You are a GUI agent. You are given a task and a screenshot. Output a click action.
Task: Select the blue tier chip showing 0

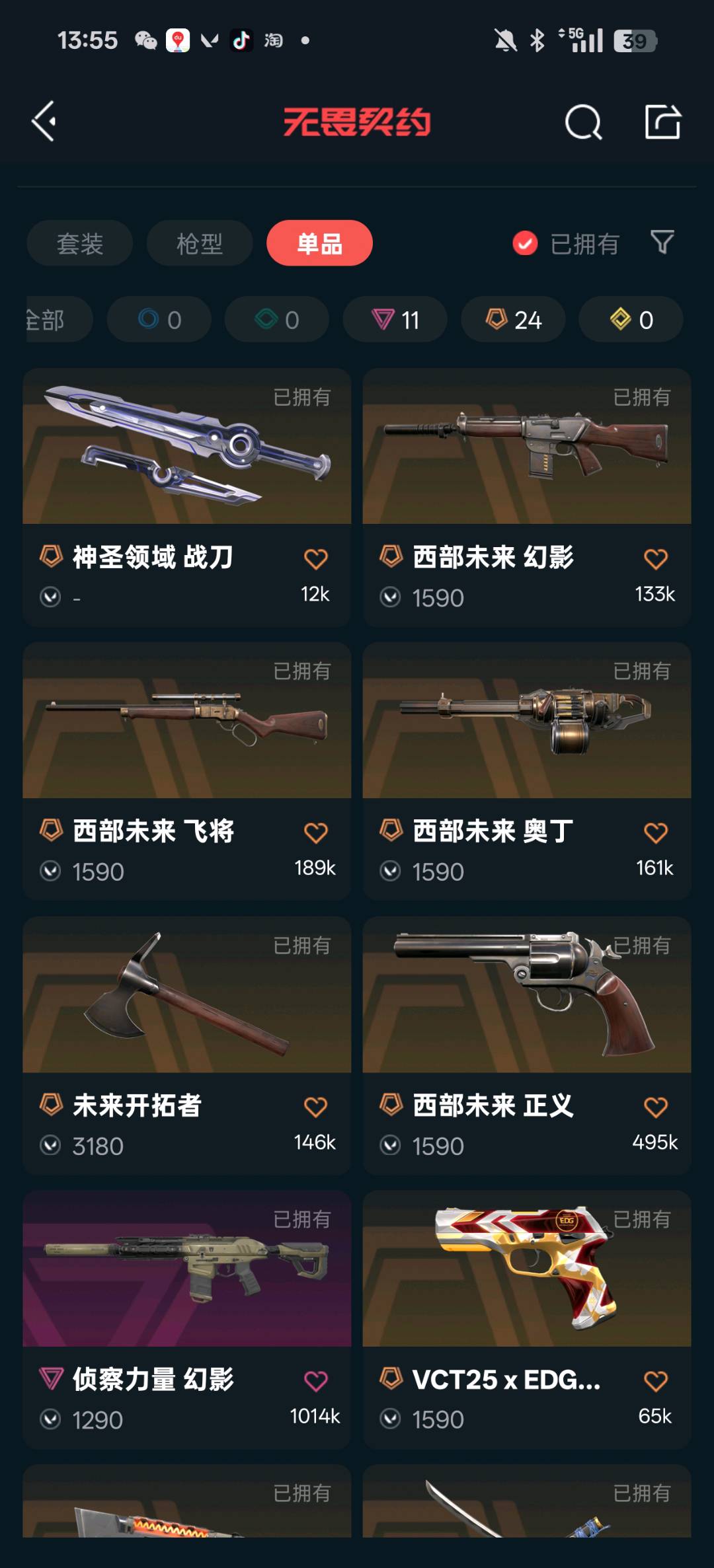[159, 320]
